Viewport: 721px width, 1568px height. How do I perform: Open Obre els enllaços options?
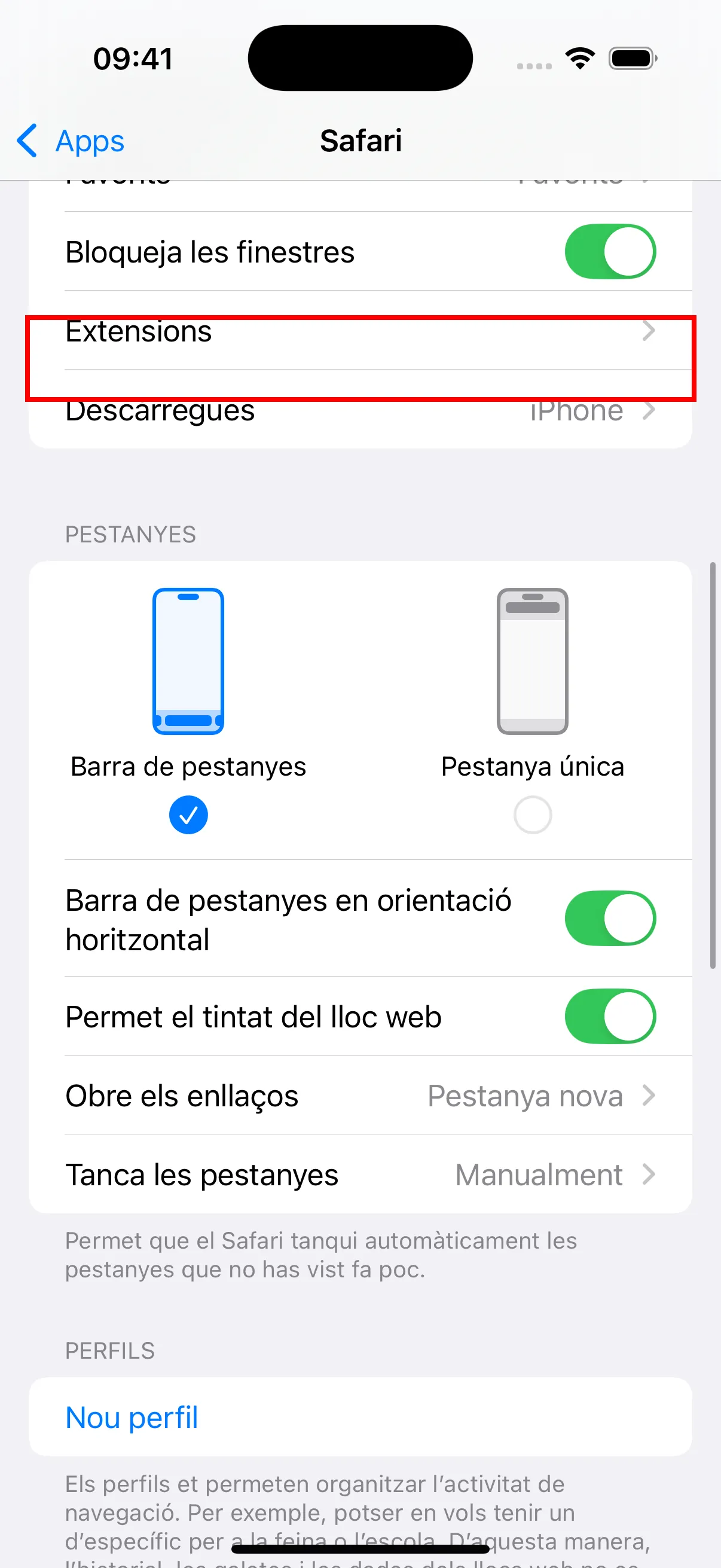(x=359, y=1095)
